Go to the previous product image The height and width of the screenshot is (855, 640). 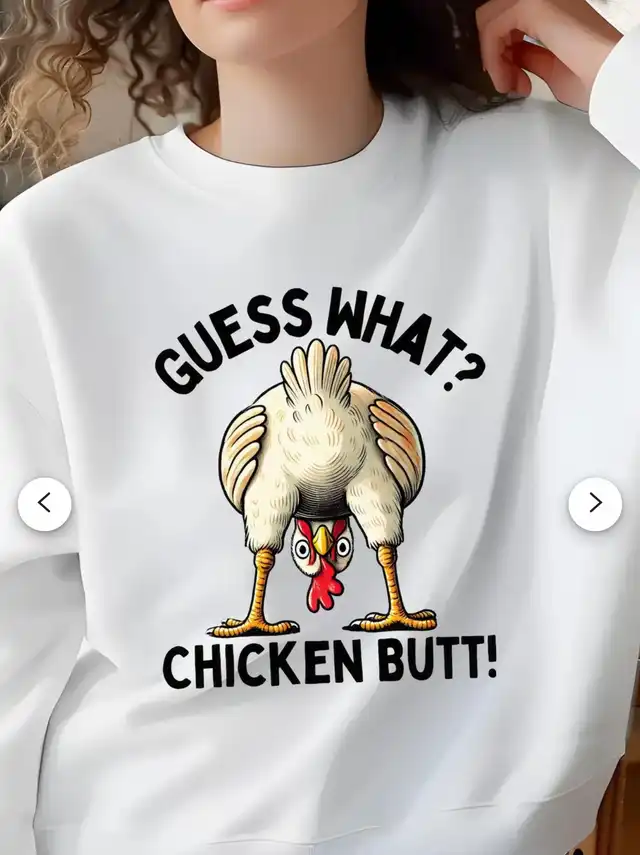coord(44,504)
